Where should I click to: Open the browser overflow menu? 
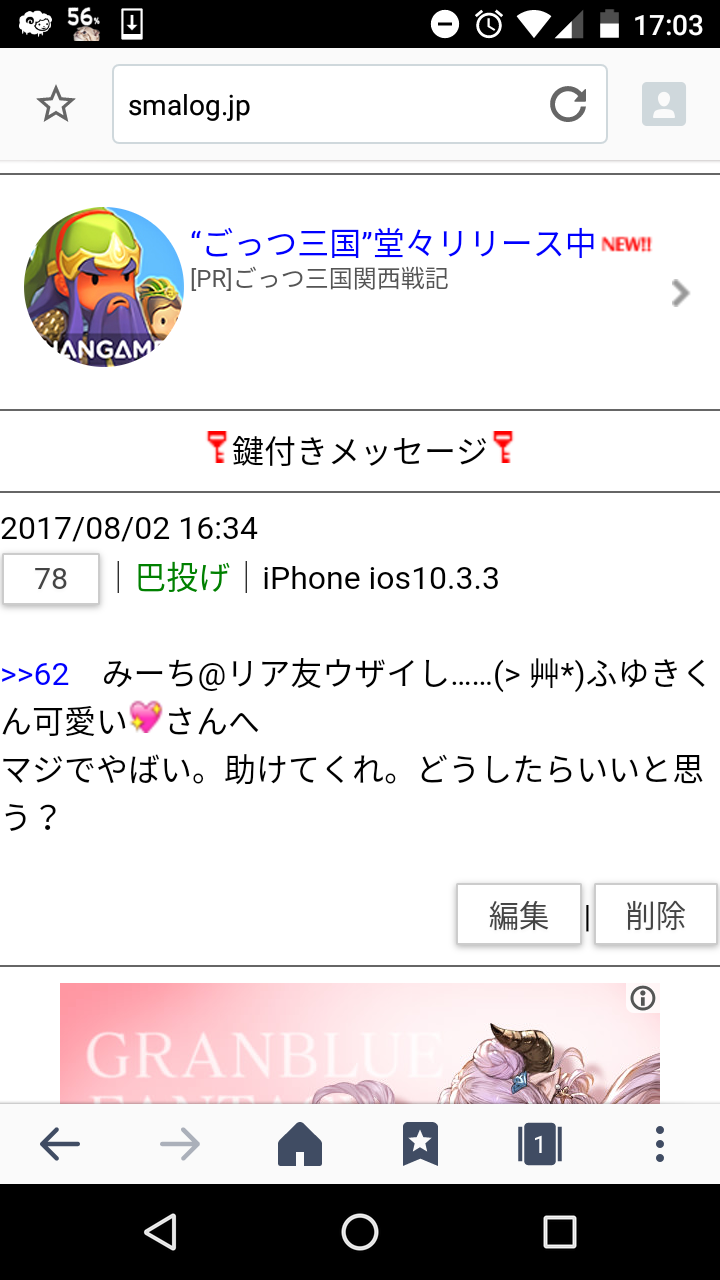pos(660,1145)
